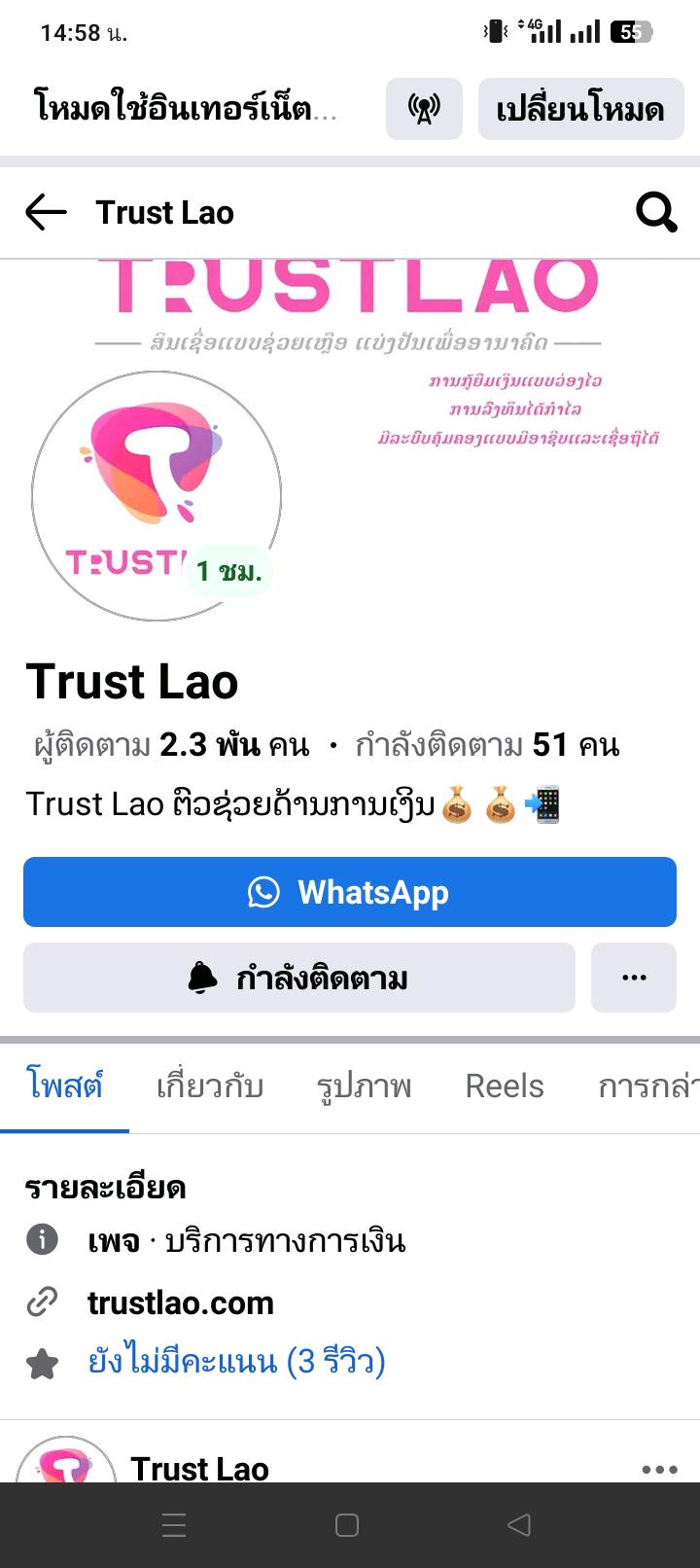The height and width of the screenshot is (1568, 700).
Task: Contact Trust Lao via WhatsApp
Action: click(350, 892)
